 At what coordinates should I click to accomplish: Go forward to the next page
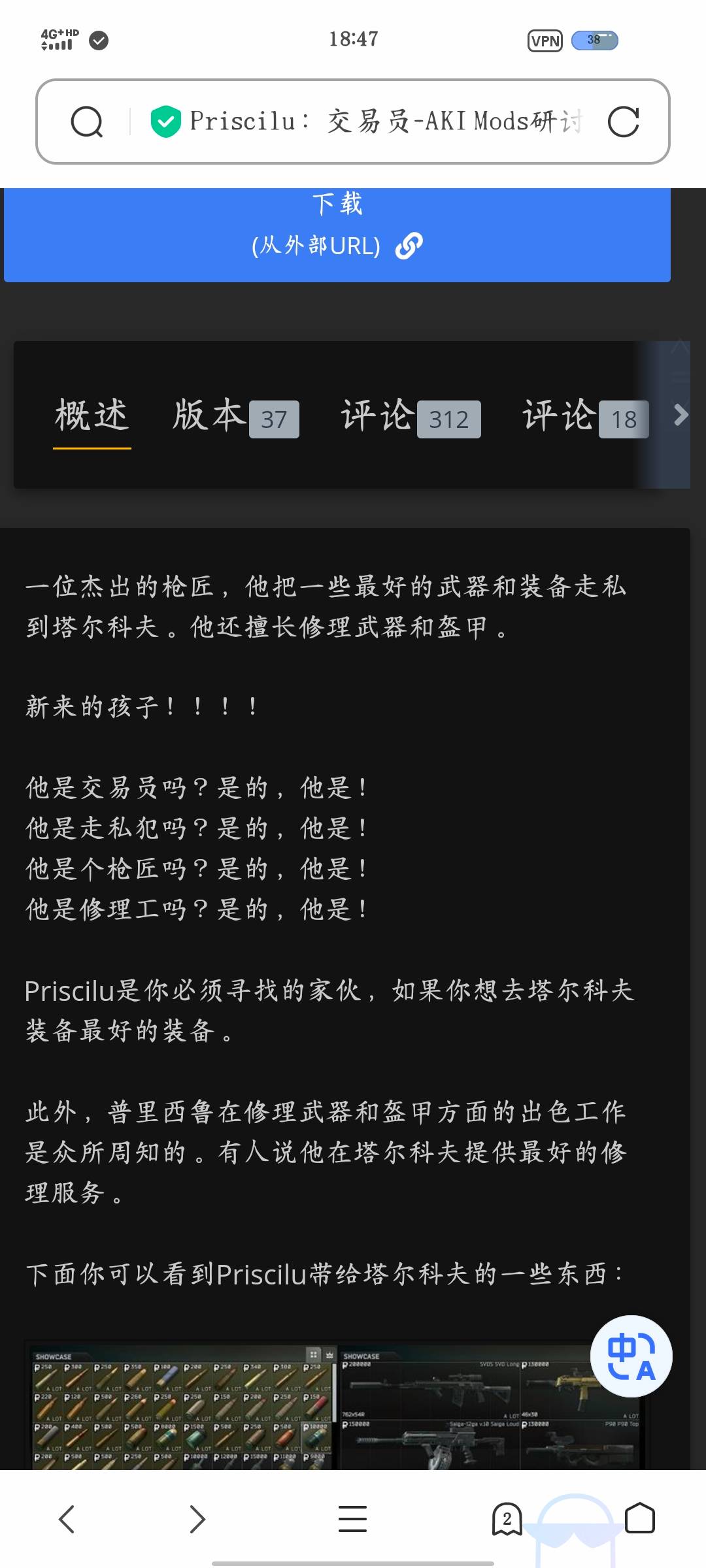click(x=197, y=1518)
